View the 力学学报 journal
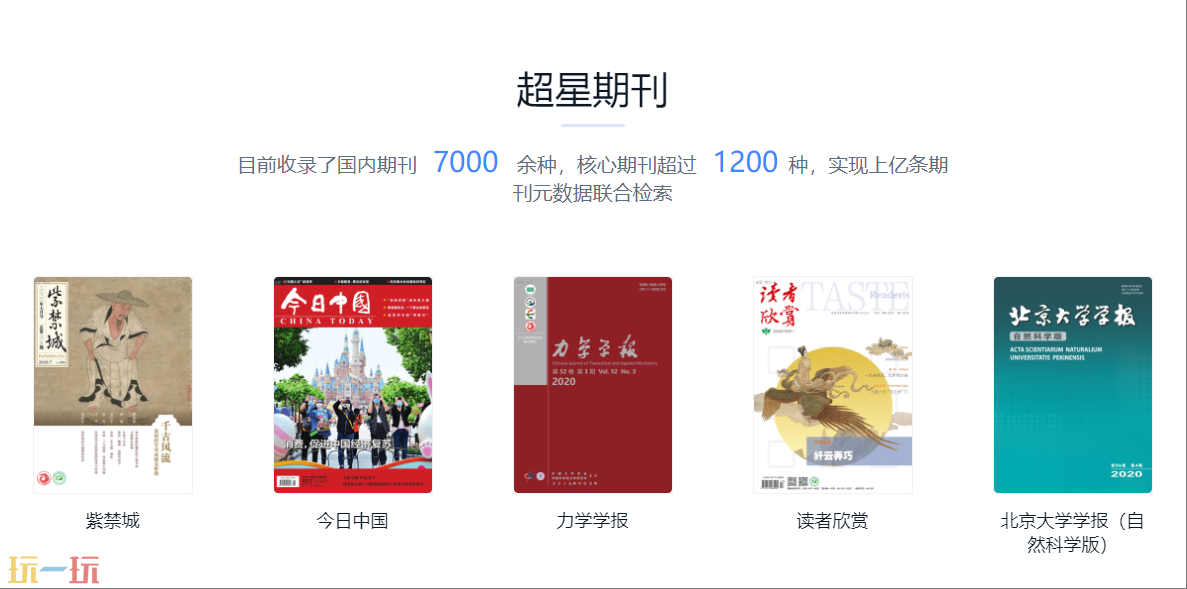 593,385
